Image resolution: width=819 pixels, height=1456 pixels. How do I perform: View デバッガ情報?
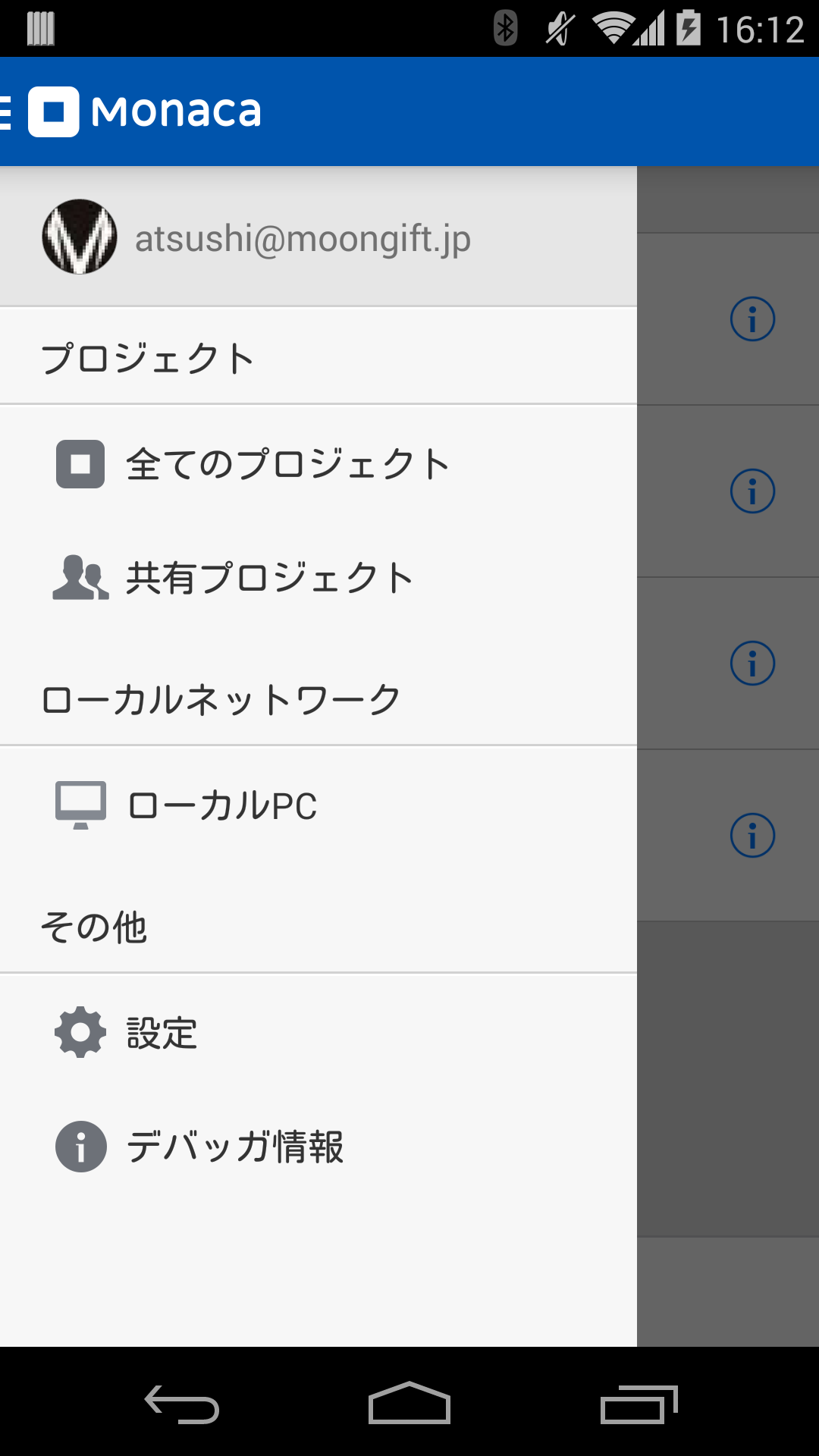234,1147
